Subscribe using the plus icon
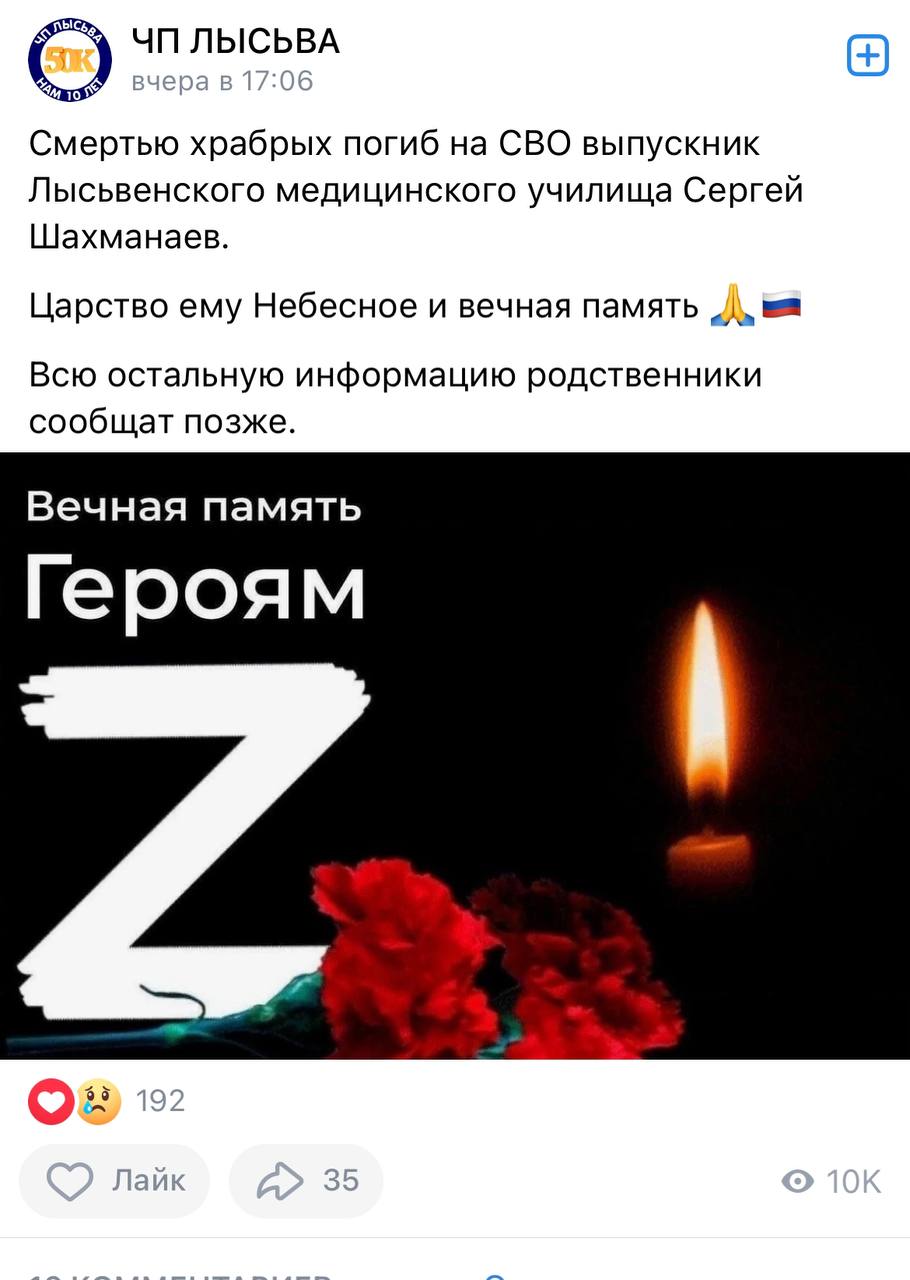The image size is (910, 1280). coord(867,56)
